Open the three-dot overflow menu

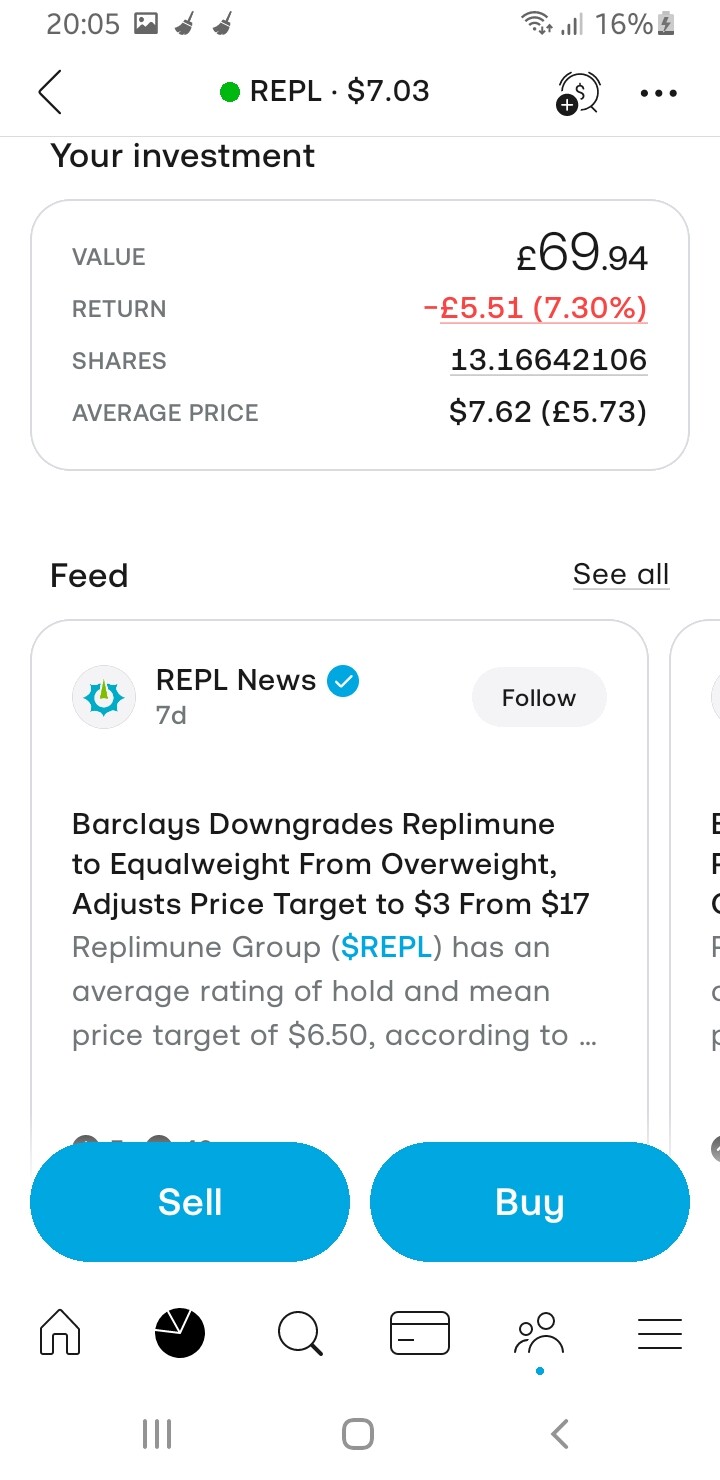tap(658, 93)
